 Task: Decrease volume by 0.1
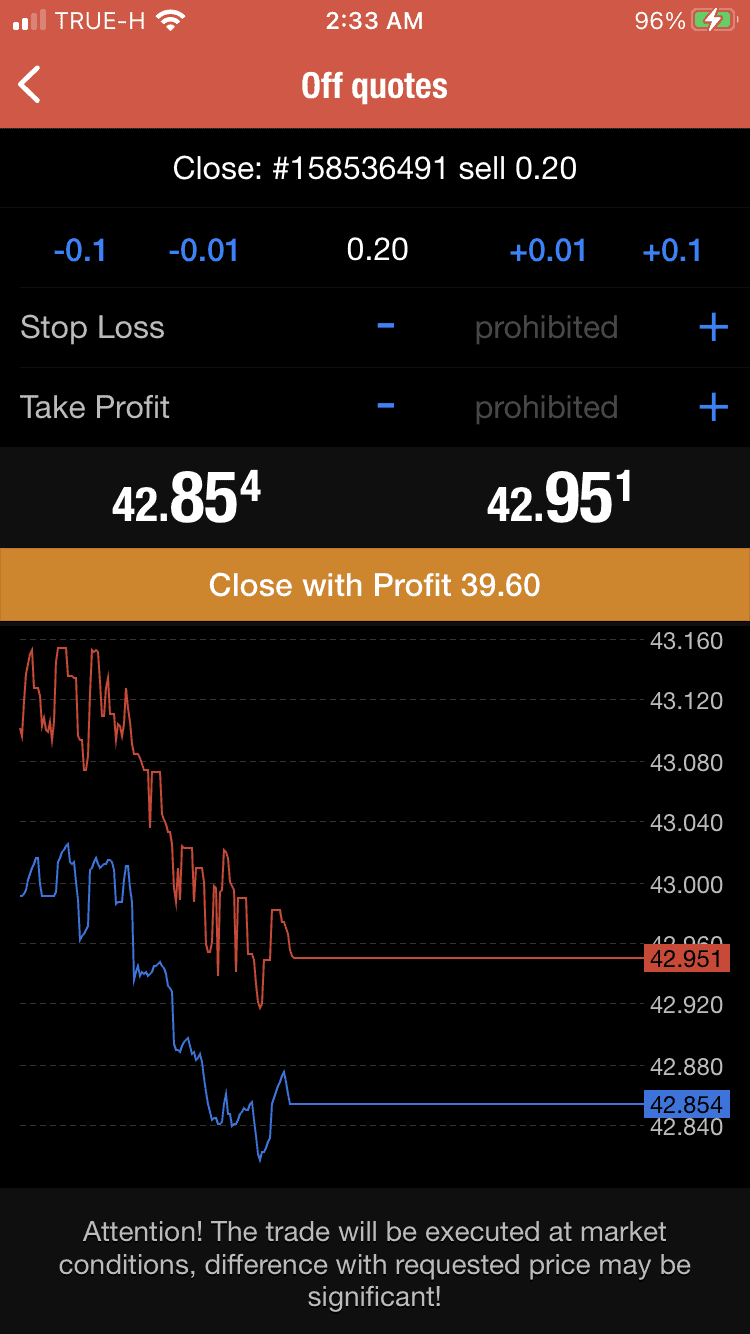[80, 249]
